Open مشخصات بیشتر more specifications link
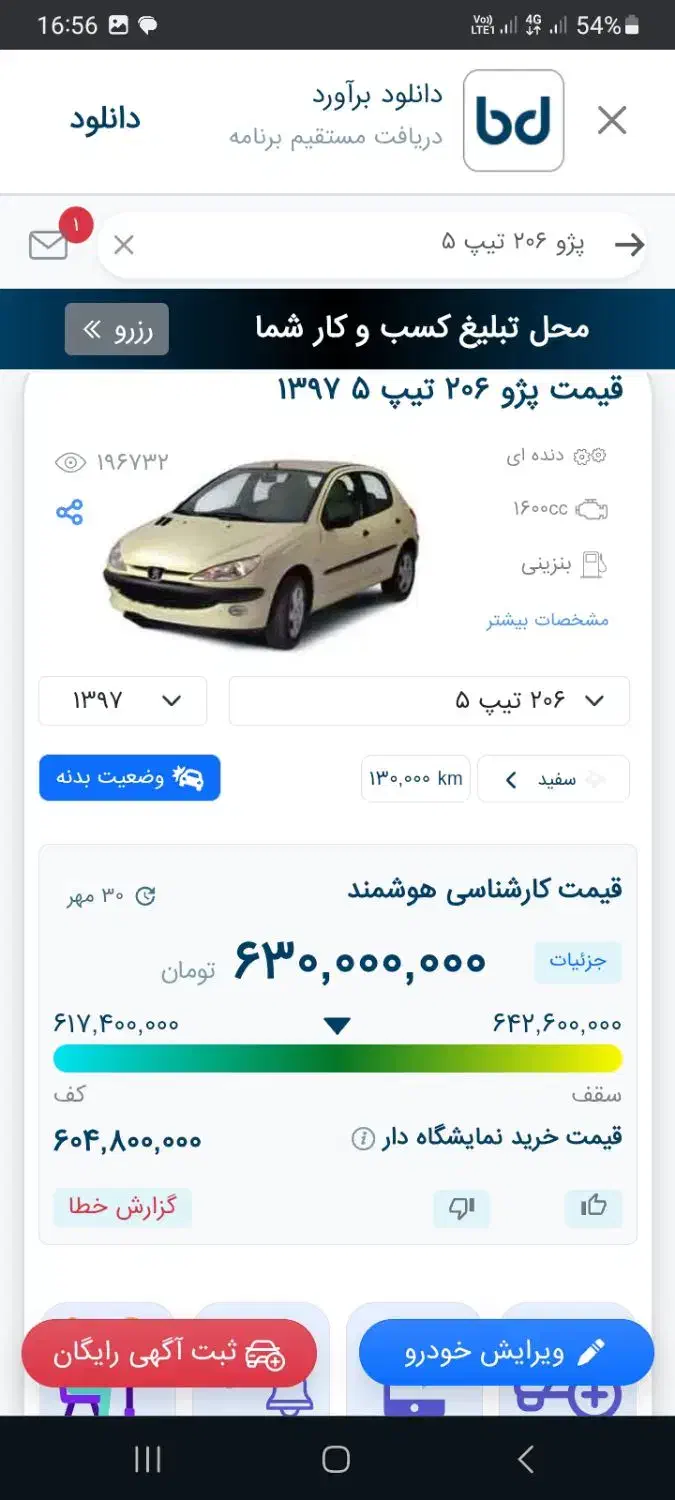This screenshot has width=675, height=1500. pos(547,620)
